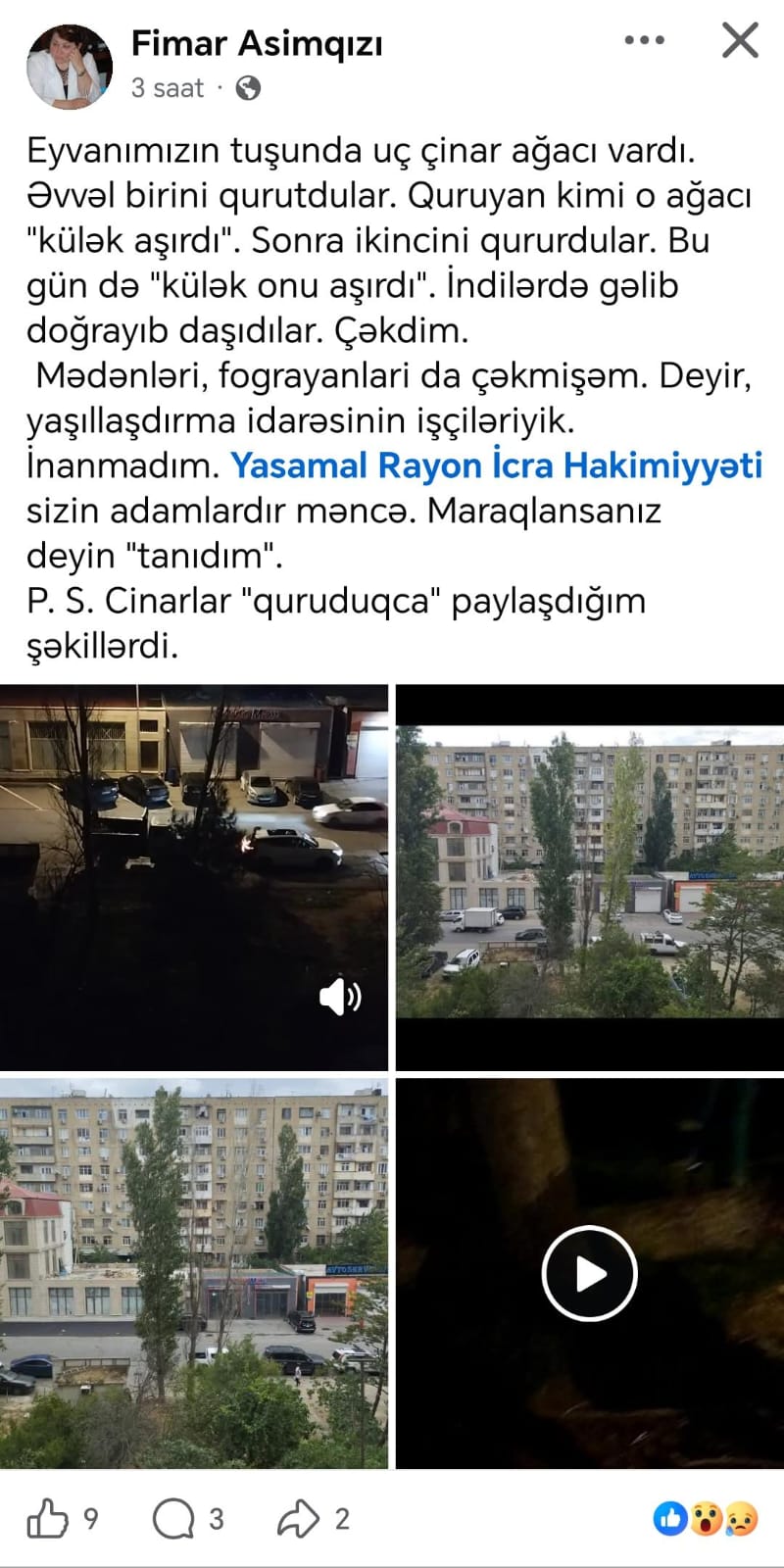Like this post
Viewport: 784px width, 1568px height.
[x=48, y=1520]
